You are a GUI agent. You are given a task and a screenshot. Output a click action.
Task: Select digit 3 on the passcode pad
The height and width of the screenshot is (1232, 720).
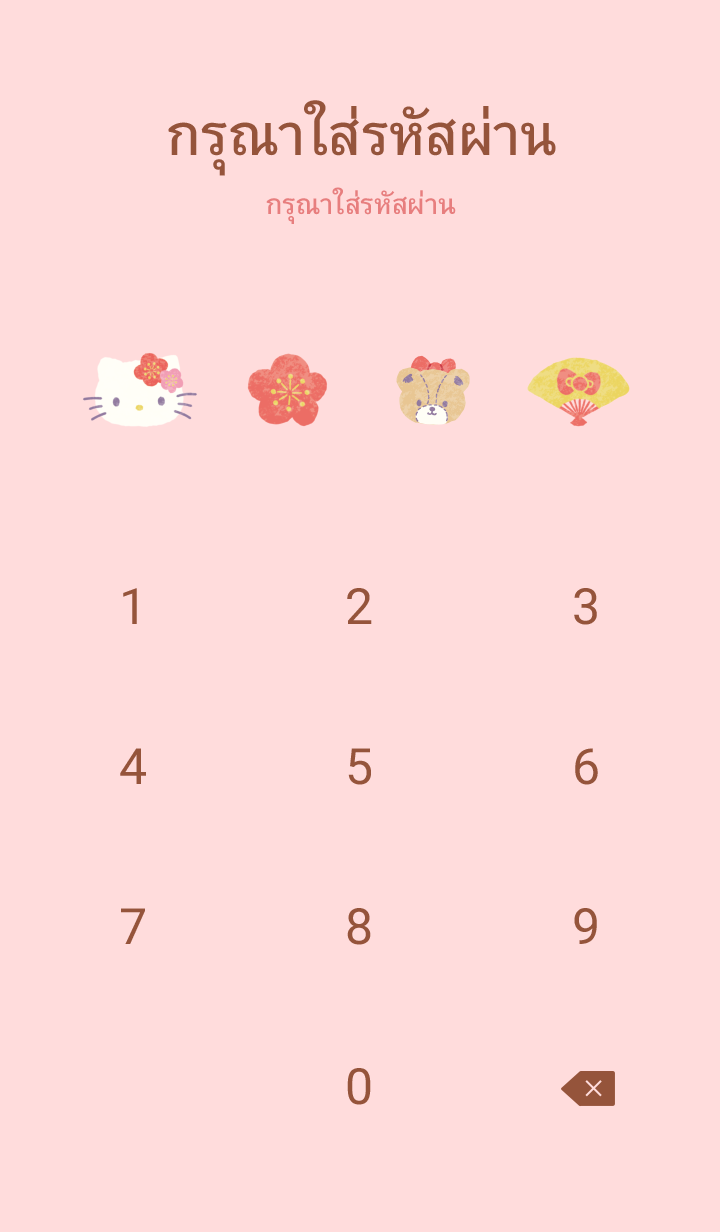pos(585,608)
